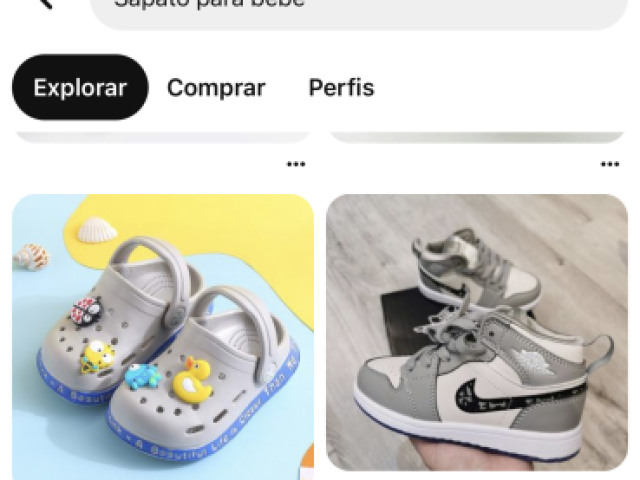Open more options above the sneakers pin

point(609,164)
